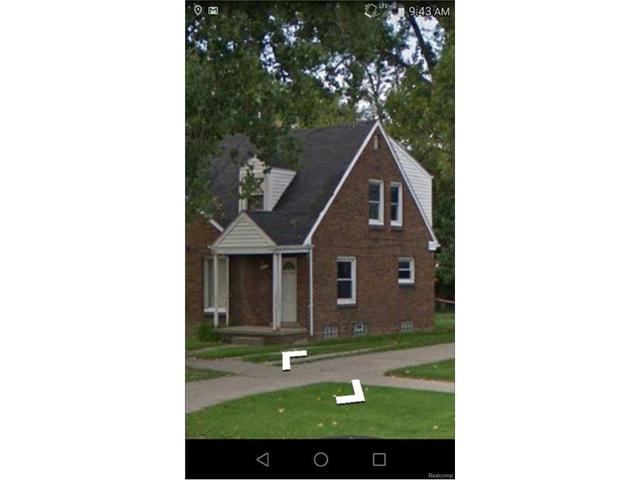Tap the home button in the navigation bar
Viewport: 640px width, 480px height.
pyautogui.click(x=320, y=459)
